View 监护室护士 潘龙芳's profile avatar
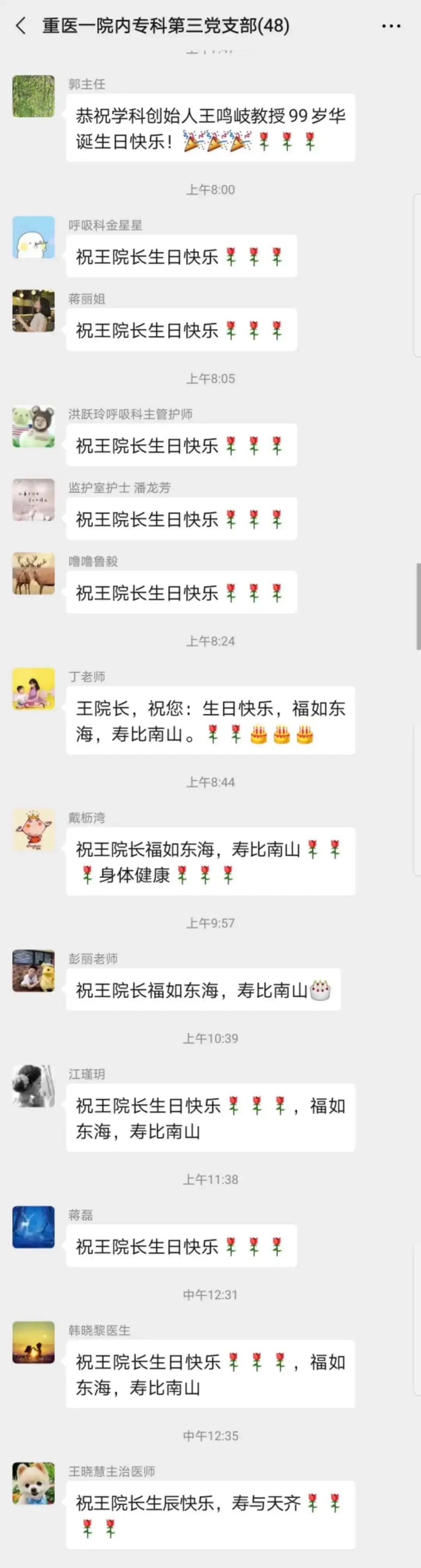The height and width of the screenshot is (1568, 421). (x=34, y=500)
